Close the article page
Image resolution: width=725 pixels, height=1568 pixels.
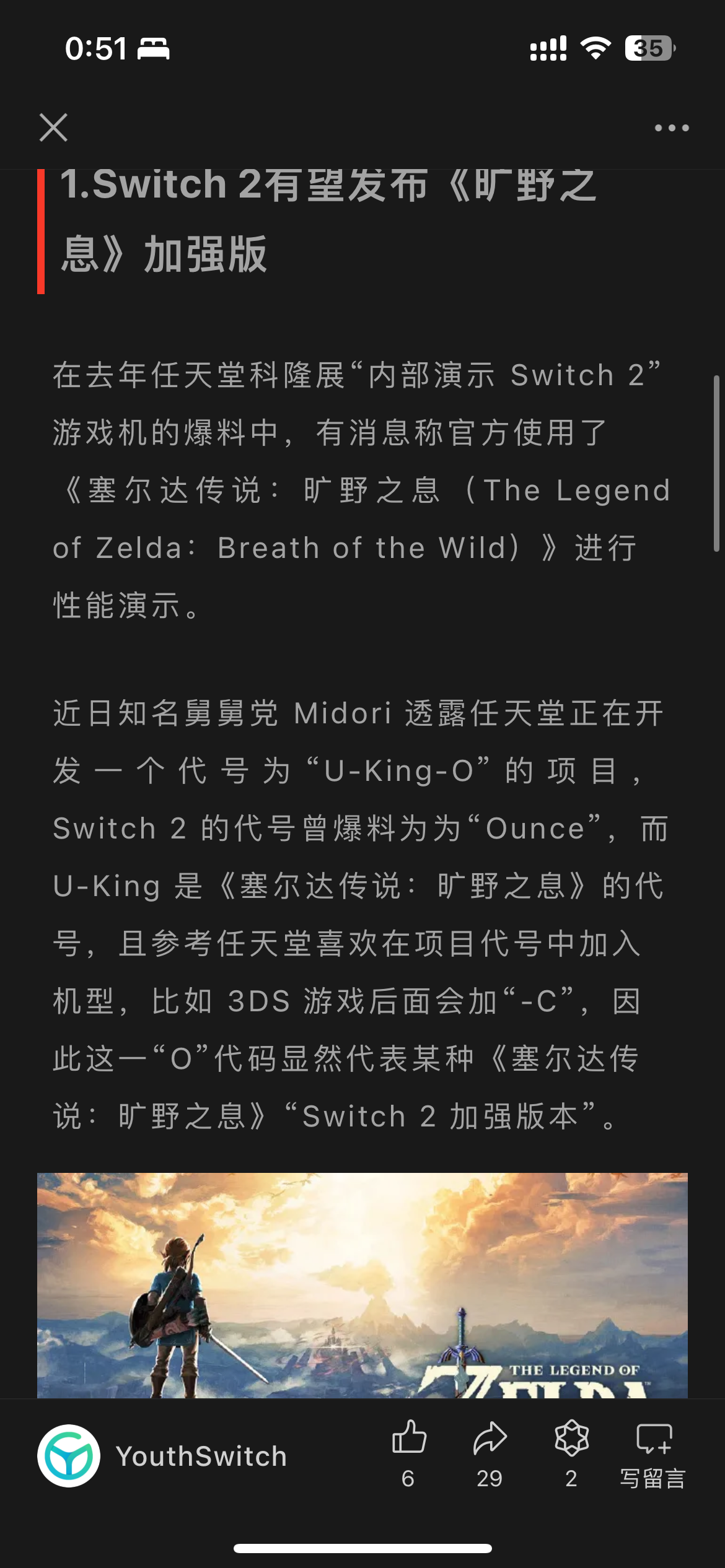53,128
